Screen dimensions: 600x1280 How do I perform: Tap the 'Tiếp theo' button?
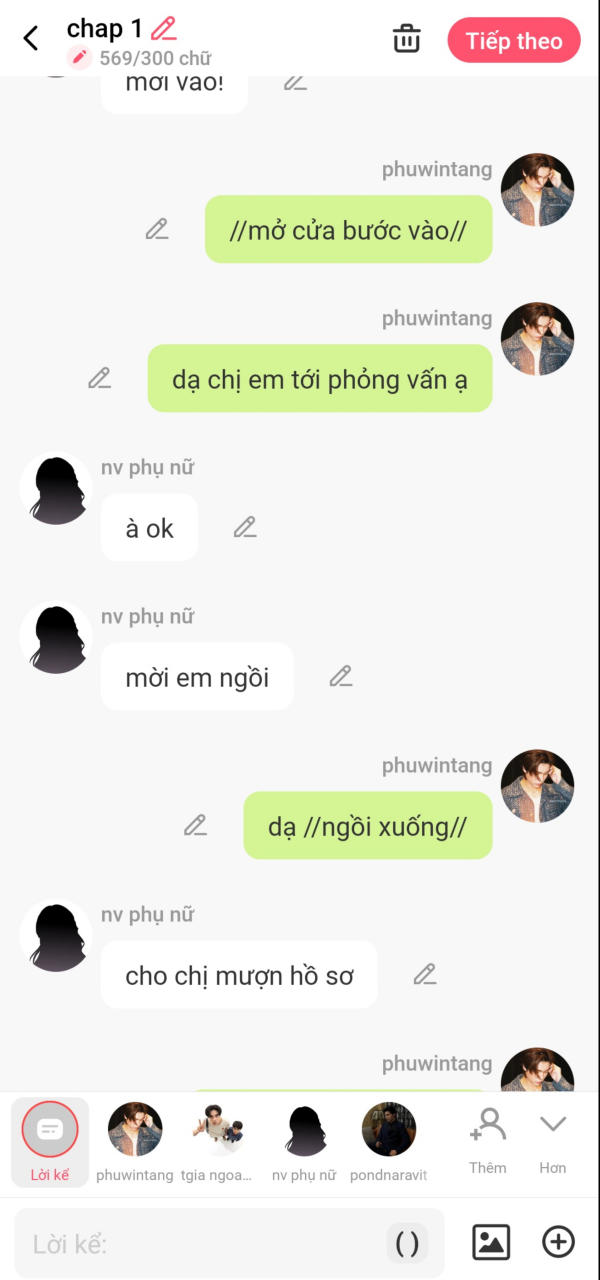(x=513, y=41)
